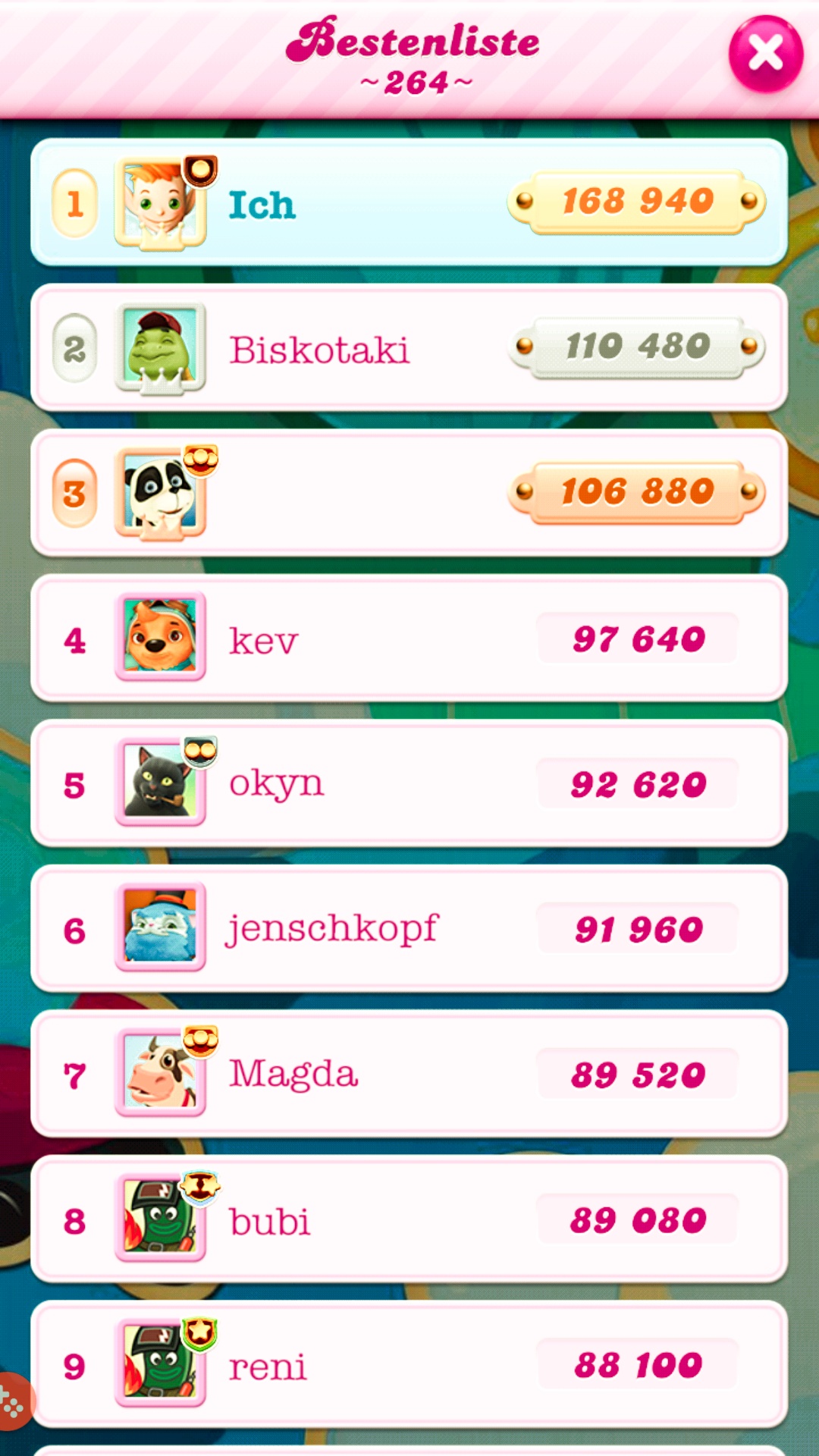The width and height of the screenshot is (819, 1456).
Task: Open Magda's player entry
Action: (x=408, y=1074)
